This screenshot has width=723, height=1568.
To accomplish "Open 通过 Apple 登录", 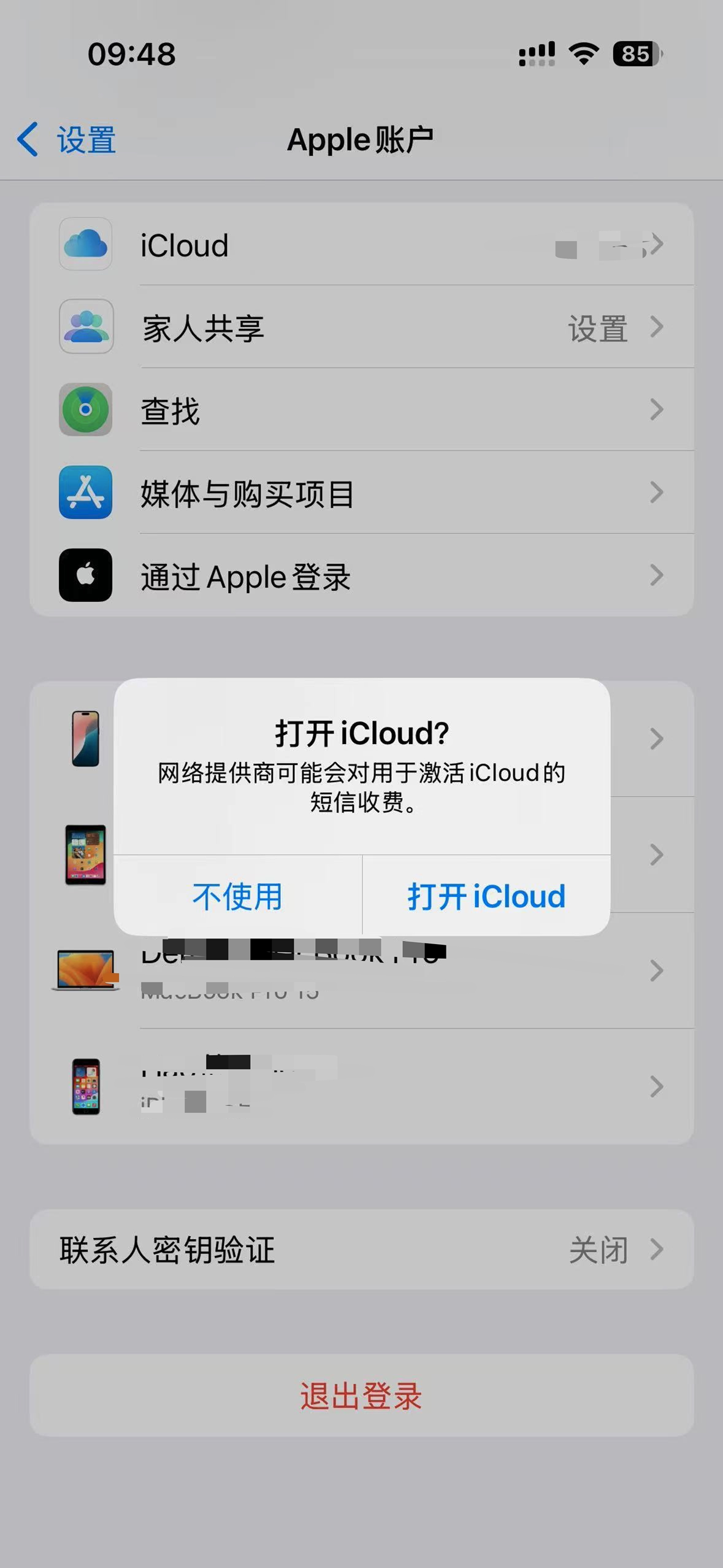I will pyautogui.click(x=362, y=576).
